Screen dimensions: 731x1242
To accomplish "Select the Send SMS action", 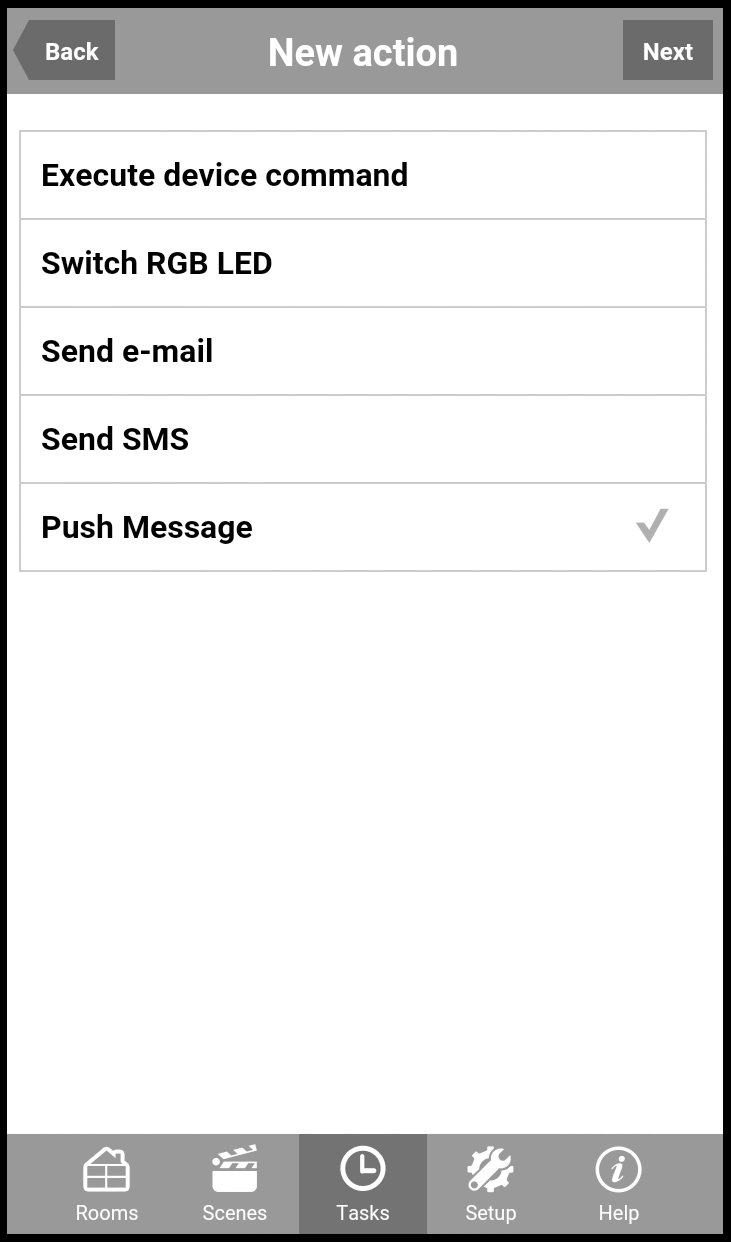I will coord(362,439).
